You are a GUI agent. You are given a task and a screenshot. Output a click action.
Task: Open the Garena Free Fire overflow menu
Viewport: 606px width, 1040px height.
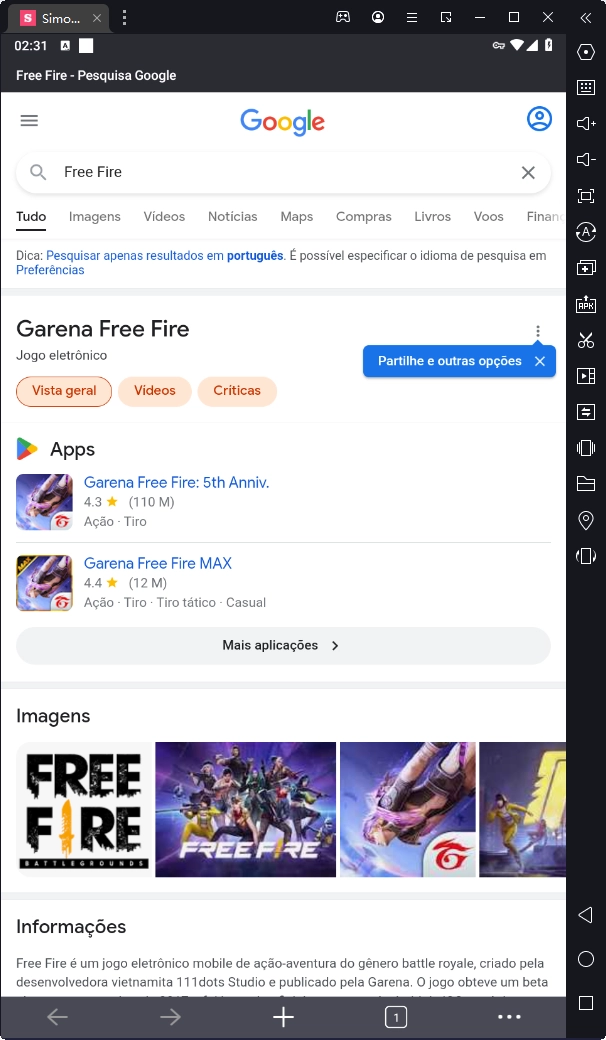[538, 332]
